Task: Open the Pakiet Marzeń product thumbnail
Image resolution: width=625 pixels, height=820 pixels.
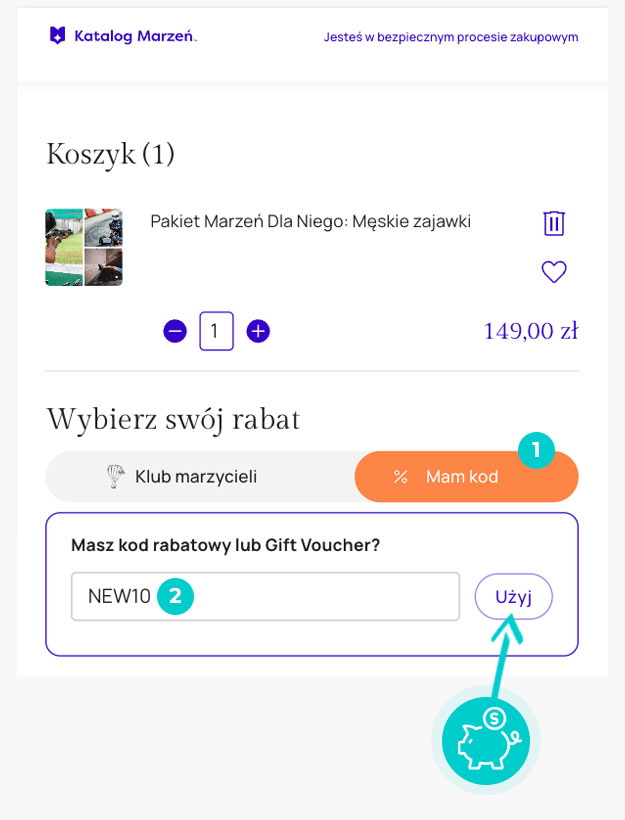Action: point(84,247)
